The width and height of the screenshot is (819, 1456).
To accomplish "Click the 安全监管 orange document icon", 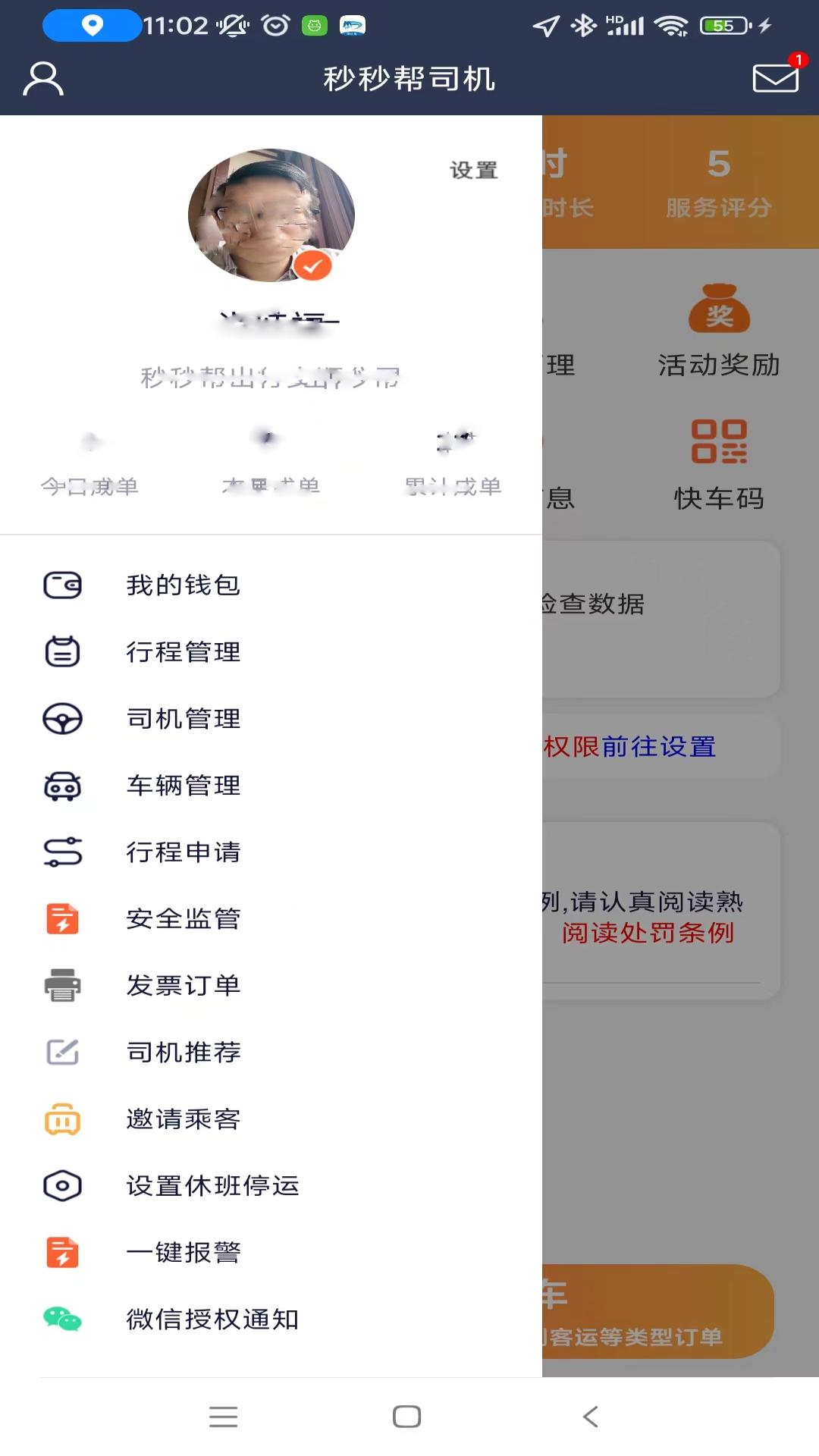I will tap(64, 920).
